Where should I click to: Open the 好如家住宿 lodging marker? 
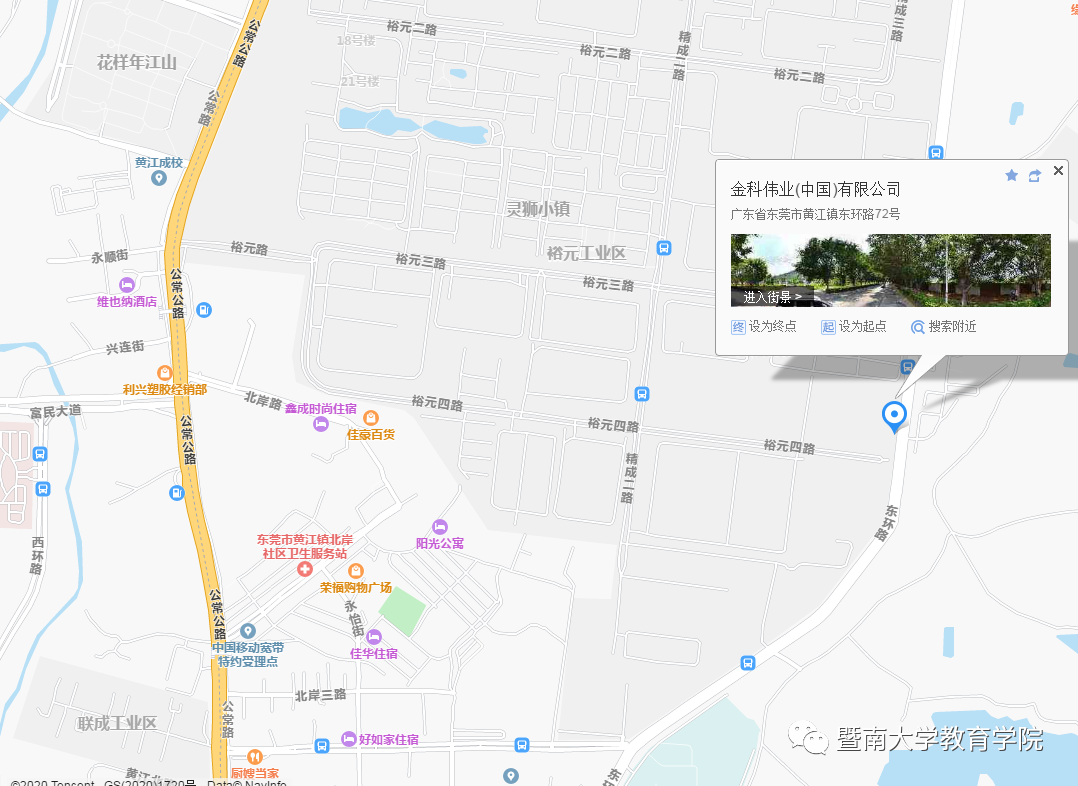[349, 739]
